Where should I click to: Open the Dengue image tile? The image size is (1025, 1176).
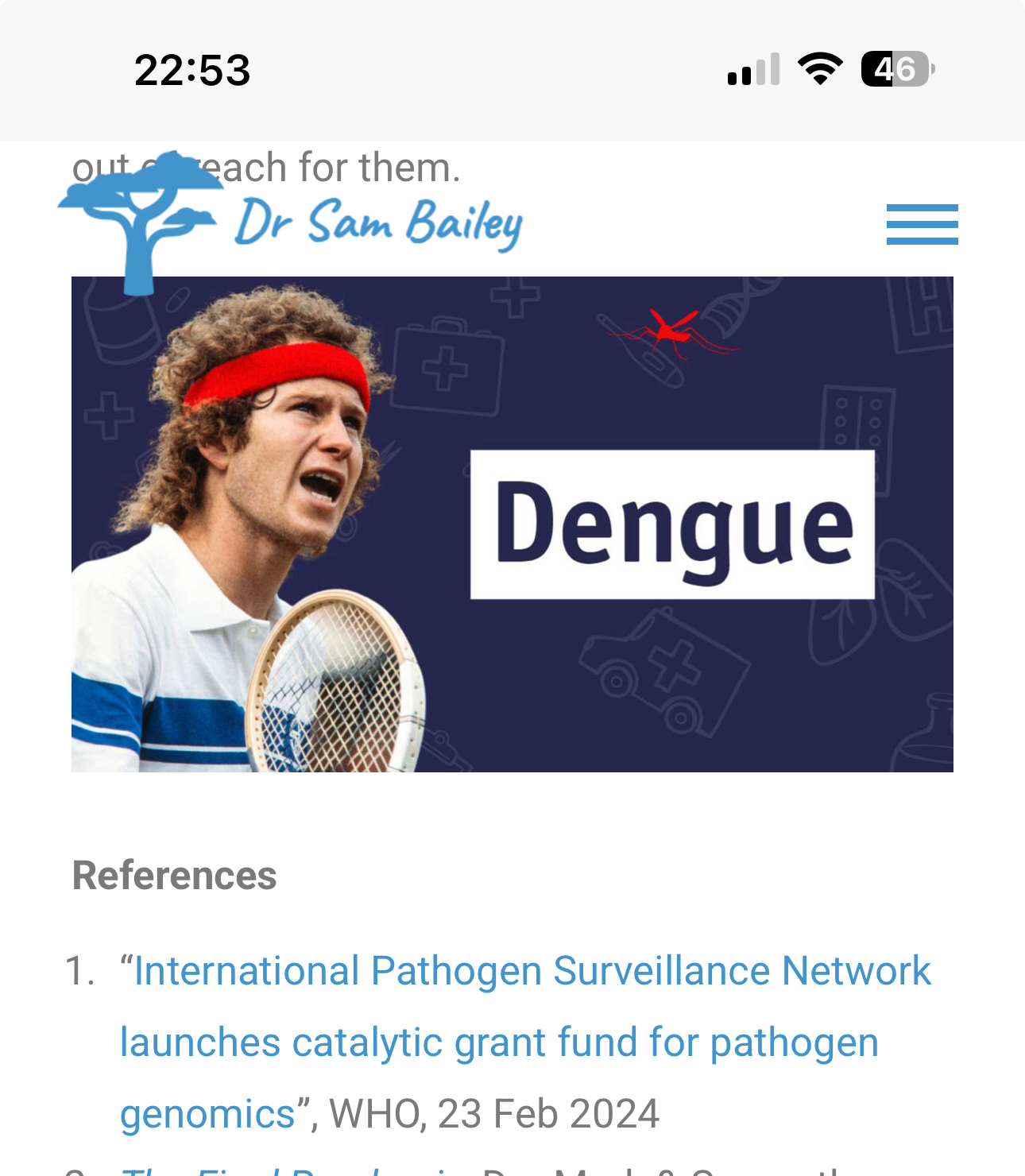pos(512,524)
